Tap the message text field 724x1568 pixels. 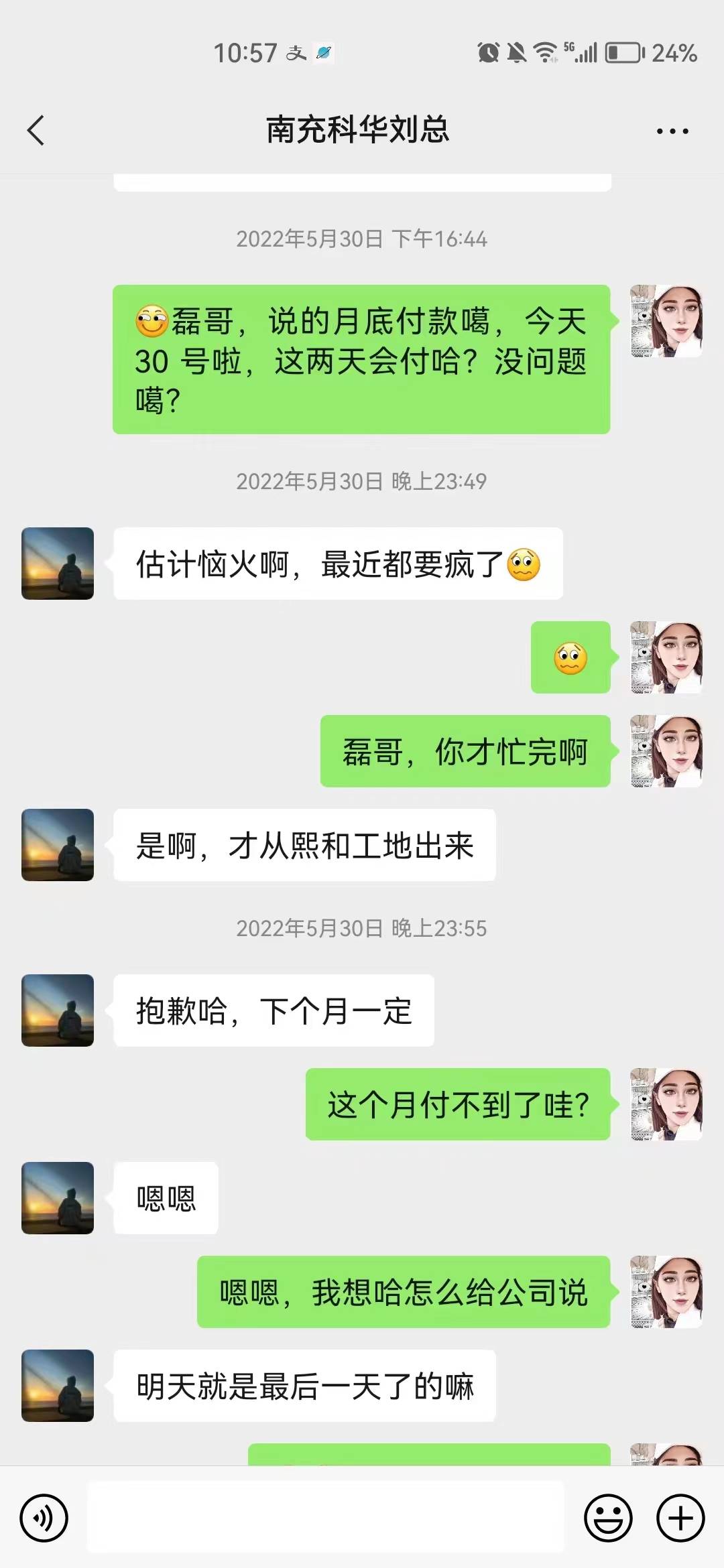coord(326,1518)
